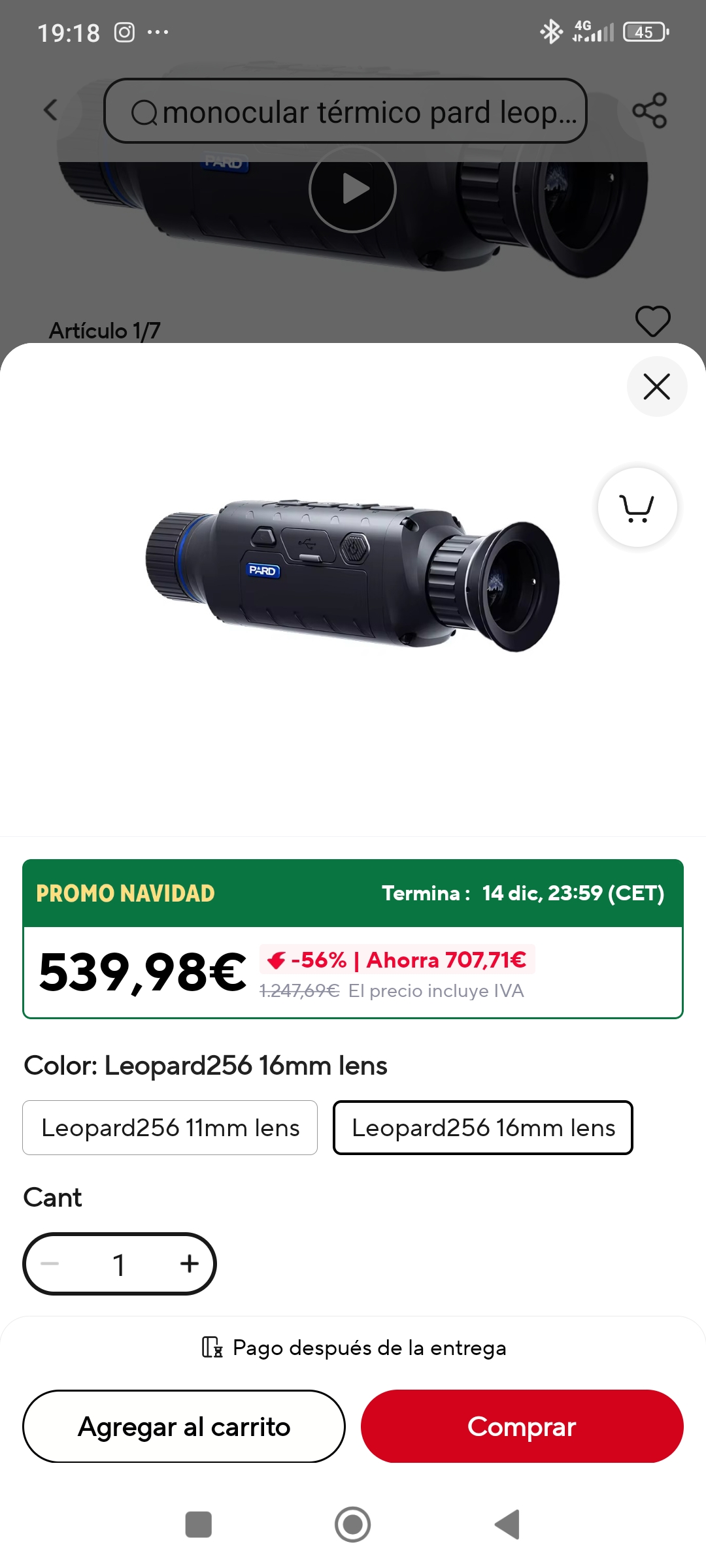Go to the Android home screen
Image resolution: width=706 pixels, height=1568 pixels.
click(x=352, y=1524)
